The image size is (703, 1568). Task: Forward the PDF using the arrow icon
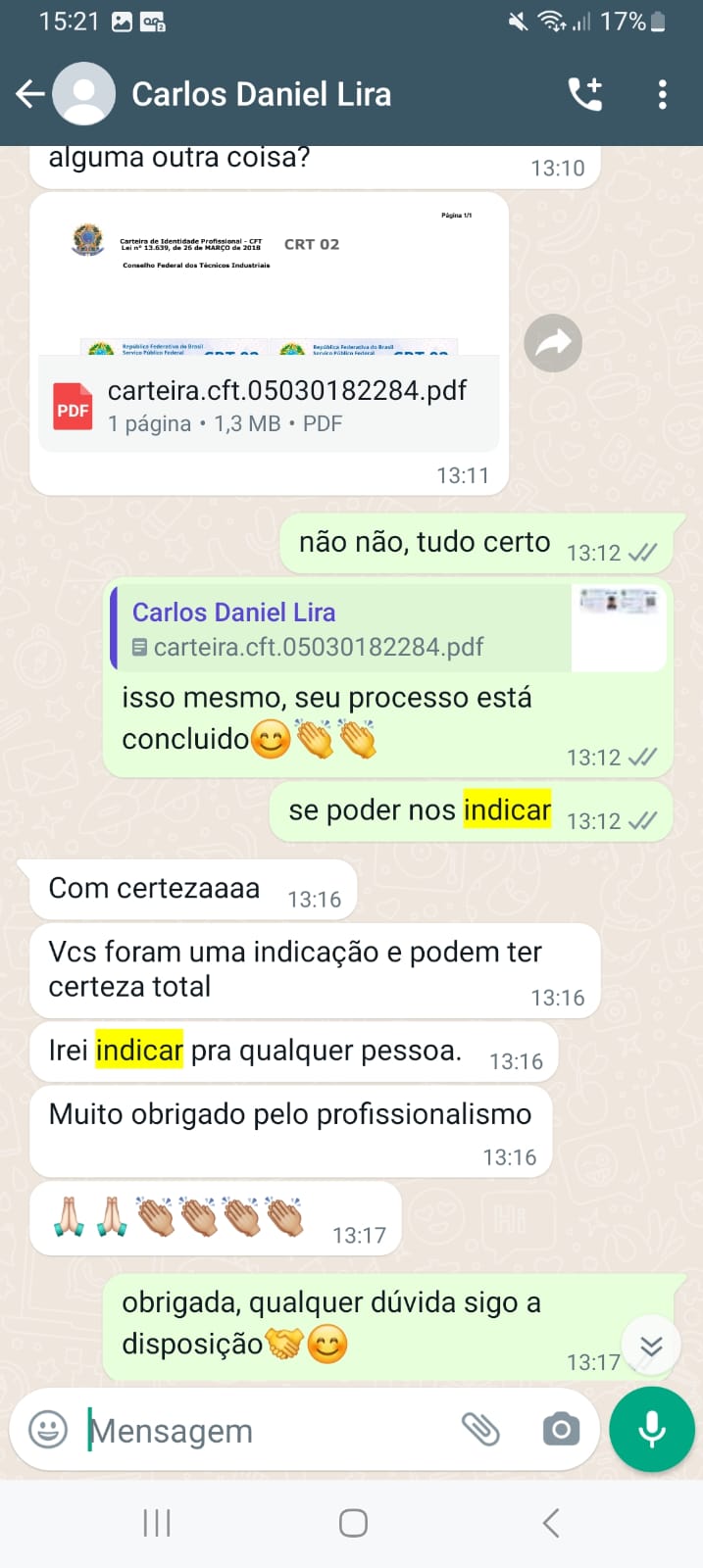[x=553, y=343]
